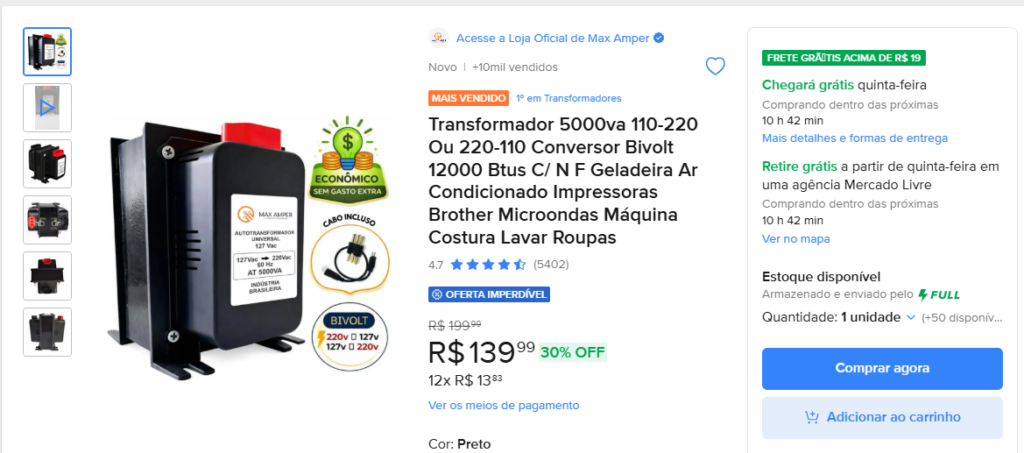Select the sixth product thumbnail
1024x453 pixels.
pyautogui.click(x=47, y=331)
